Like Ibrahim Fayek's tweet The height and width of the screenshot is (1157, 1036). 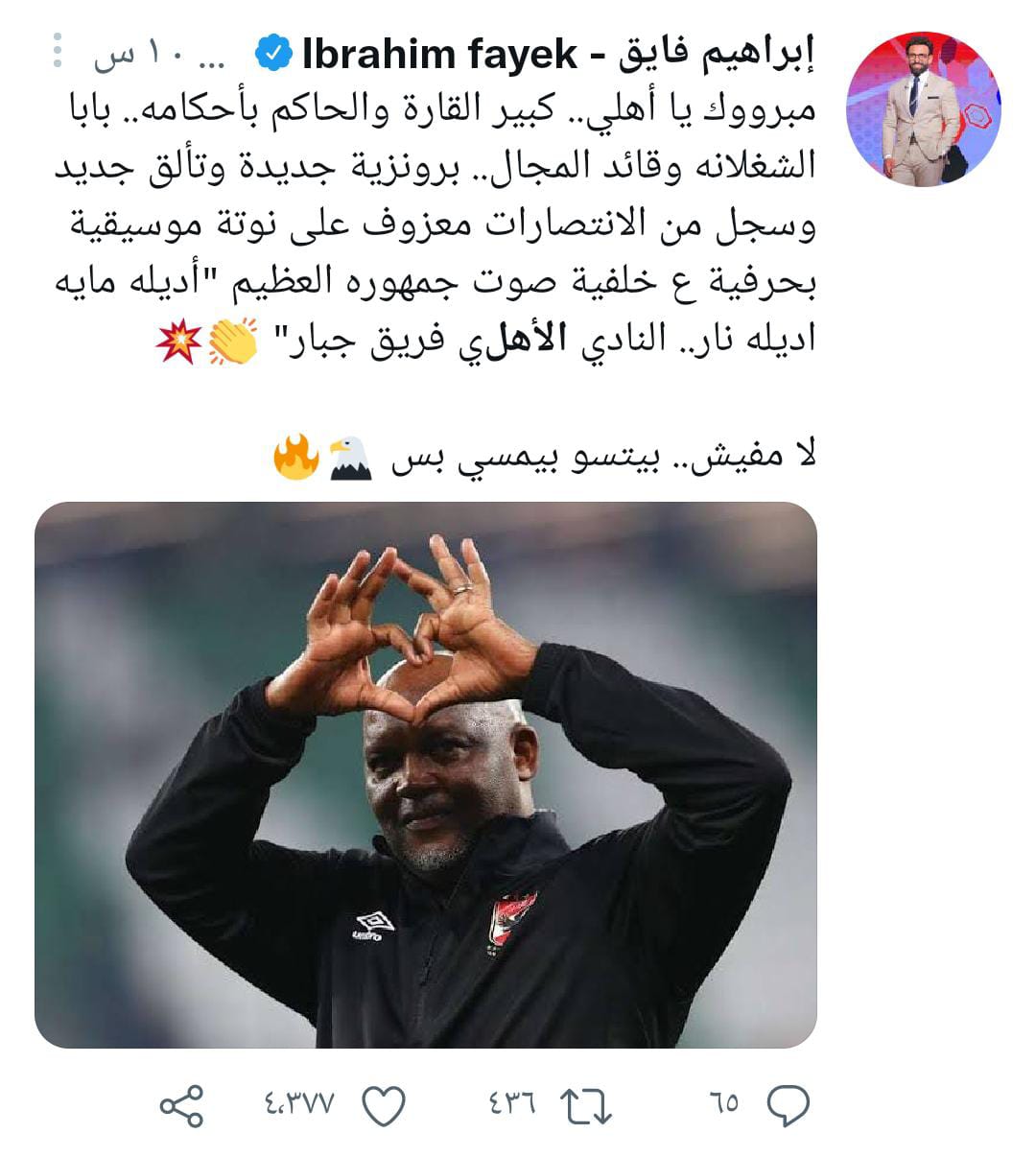point(384,1105)
